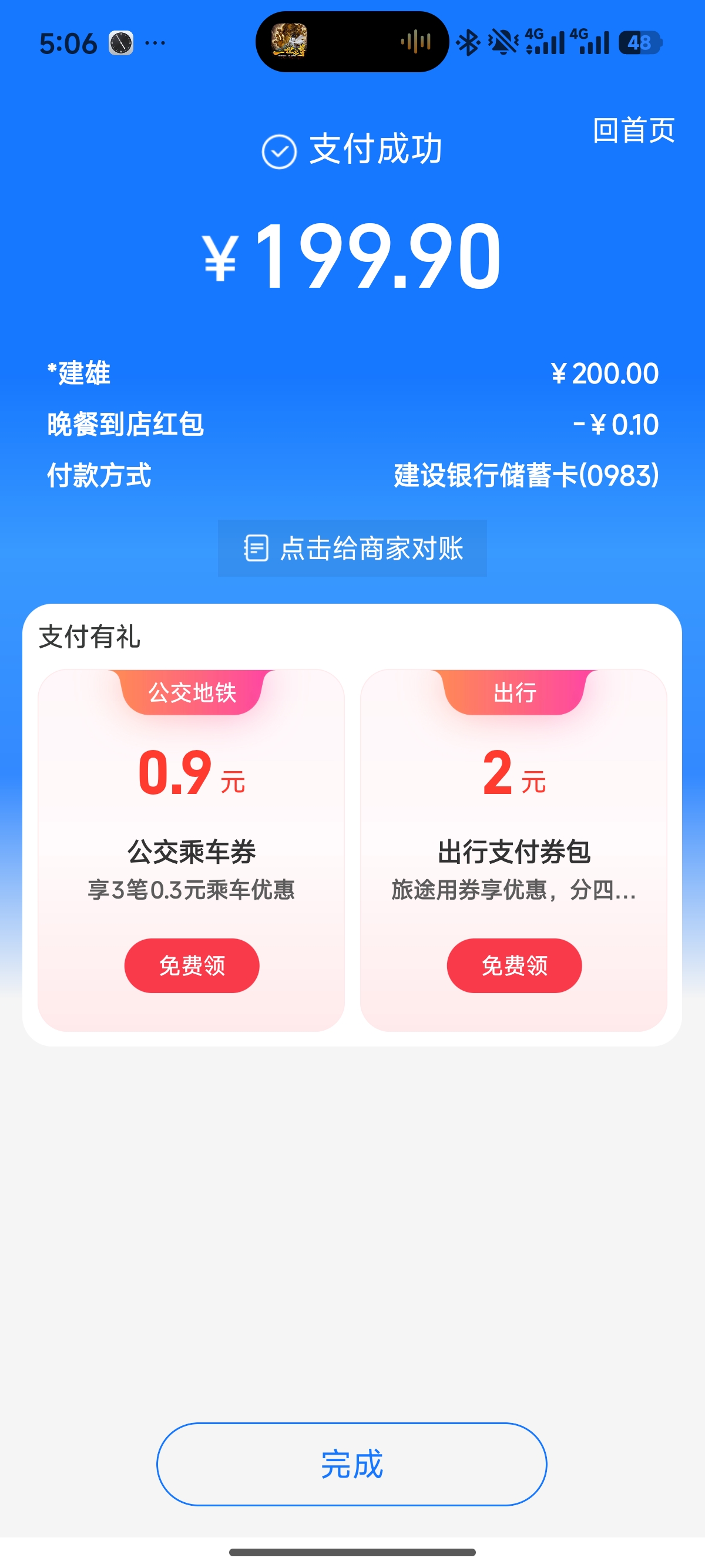Screen dimensions: 705x1568
Task: Claim the 公交乘车券 with 免费领
Action: click(192, 965)
